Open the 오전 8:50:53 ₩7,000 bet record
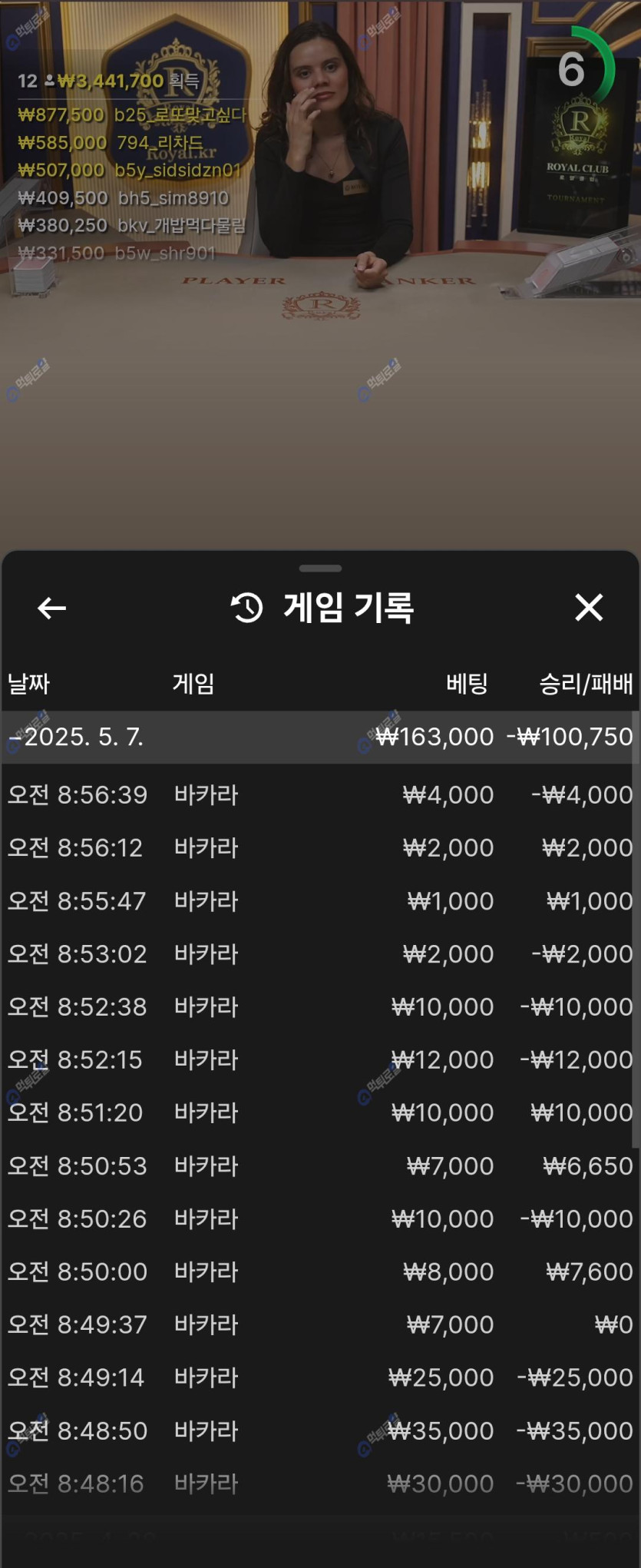 pos(319,1165)
